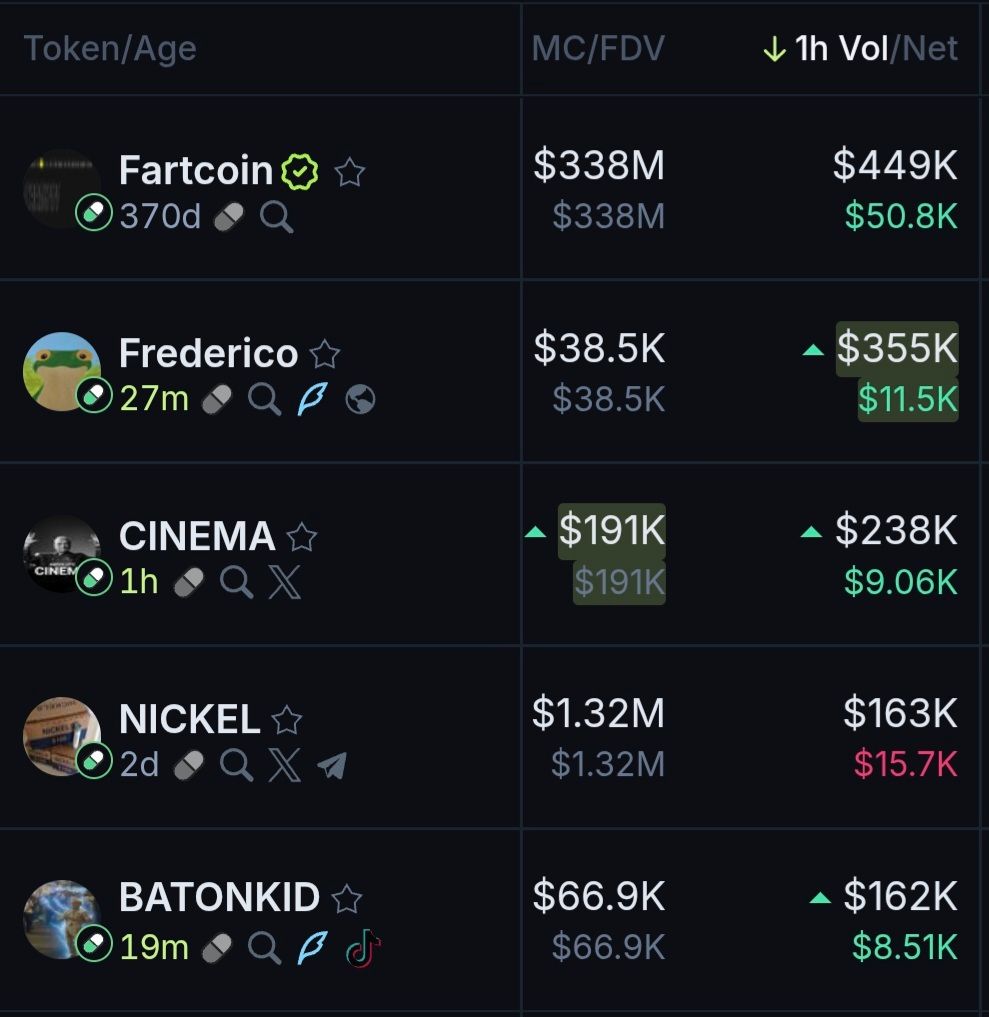Sort by the 1h Vol column header
The width and height of the screenshot is (989, 1017).
[x=840, y=49]
